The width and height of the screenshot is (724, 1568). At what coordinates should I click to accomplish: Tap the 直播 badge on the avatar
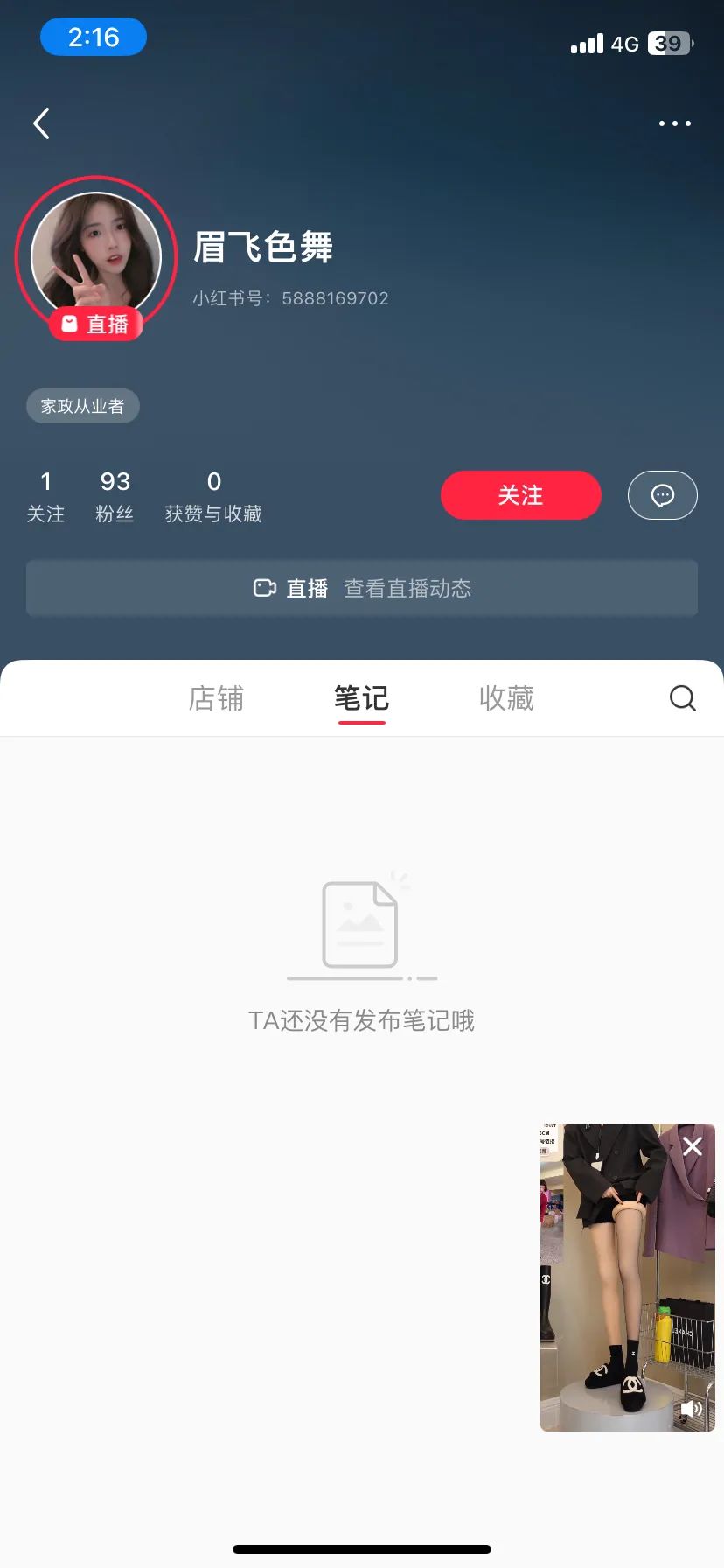(97, 324)
